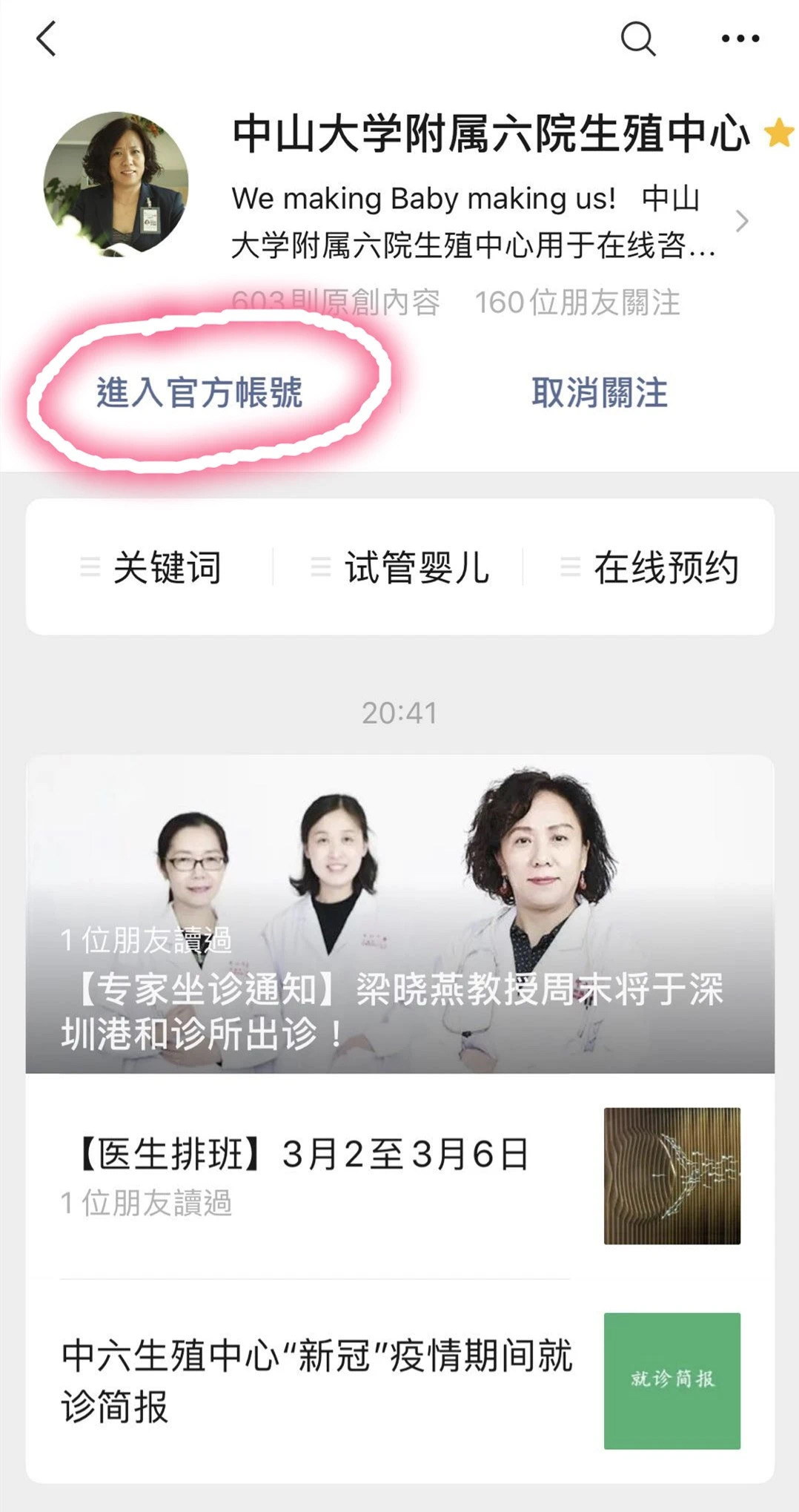Open the three-dot overflow menu
The height and width of the screenshot is (1512, 799).
click(740, 39)
